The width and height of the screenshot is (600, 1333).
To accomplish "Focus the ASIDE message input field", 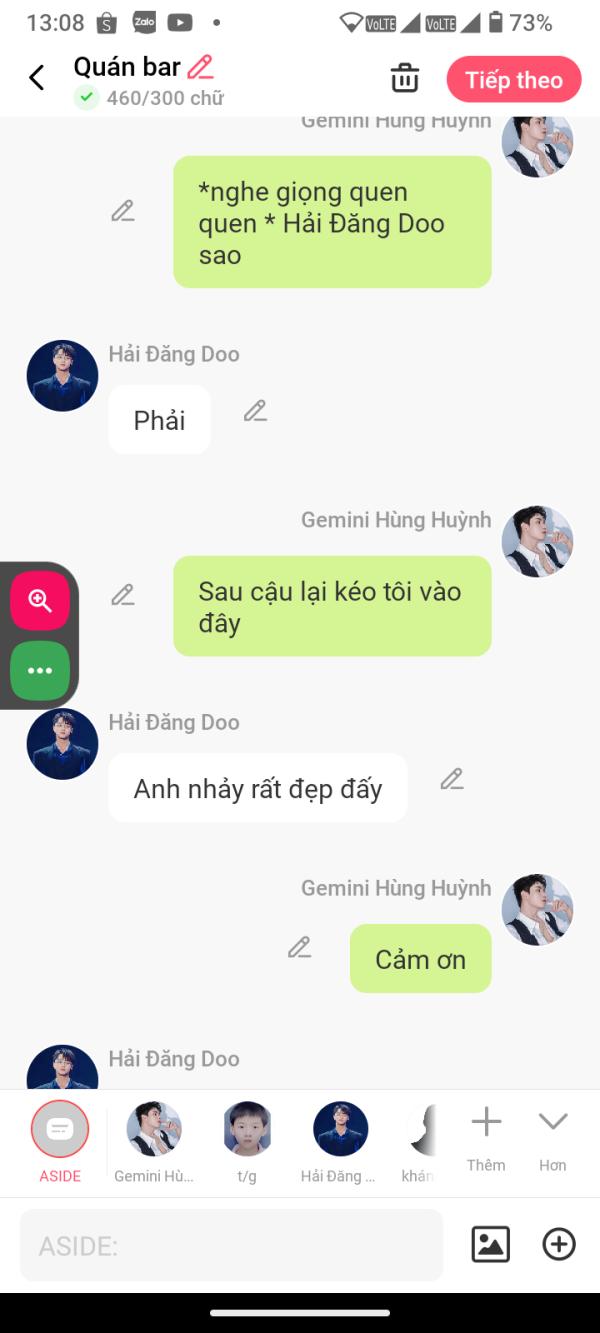I will click(x=231, y=1245).
